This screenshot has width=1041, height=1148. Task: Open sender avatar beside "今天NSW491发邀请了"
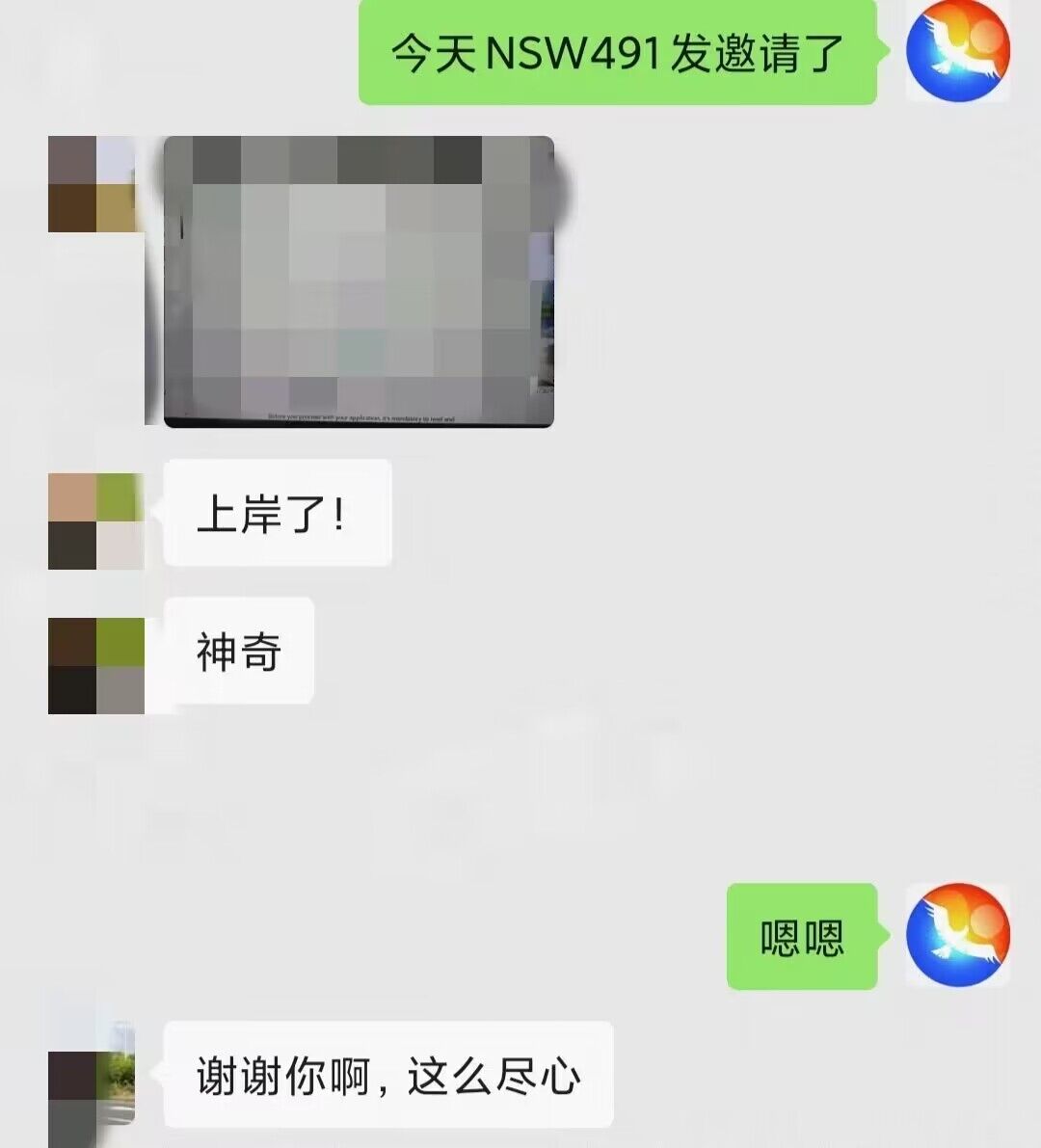(x=957, y=51)
